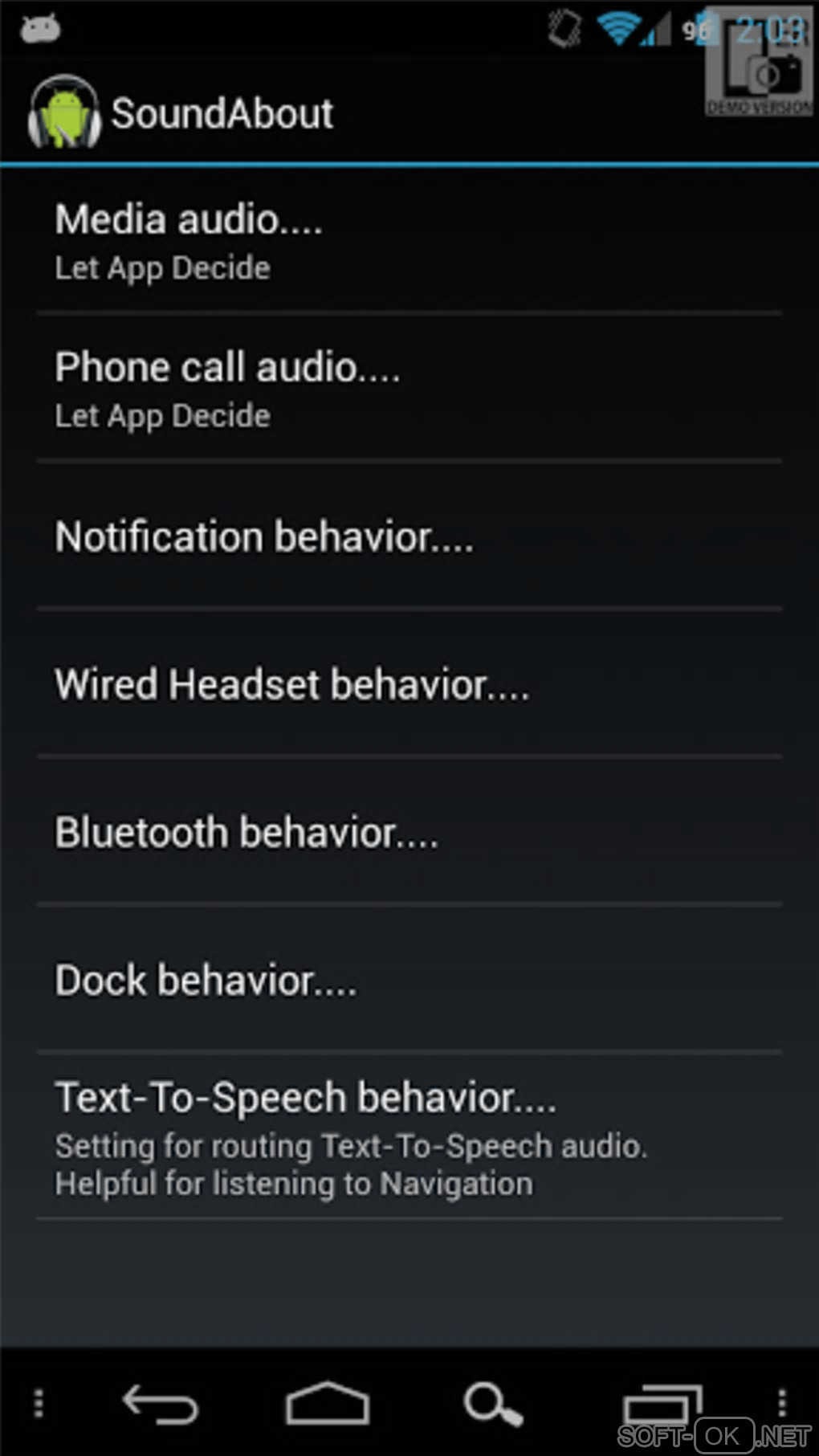Screen dimensions: 819x1456
Task: Go to the home screen
Action: [327, 1405]
